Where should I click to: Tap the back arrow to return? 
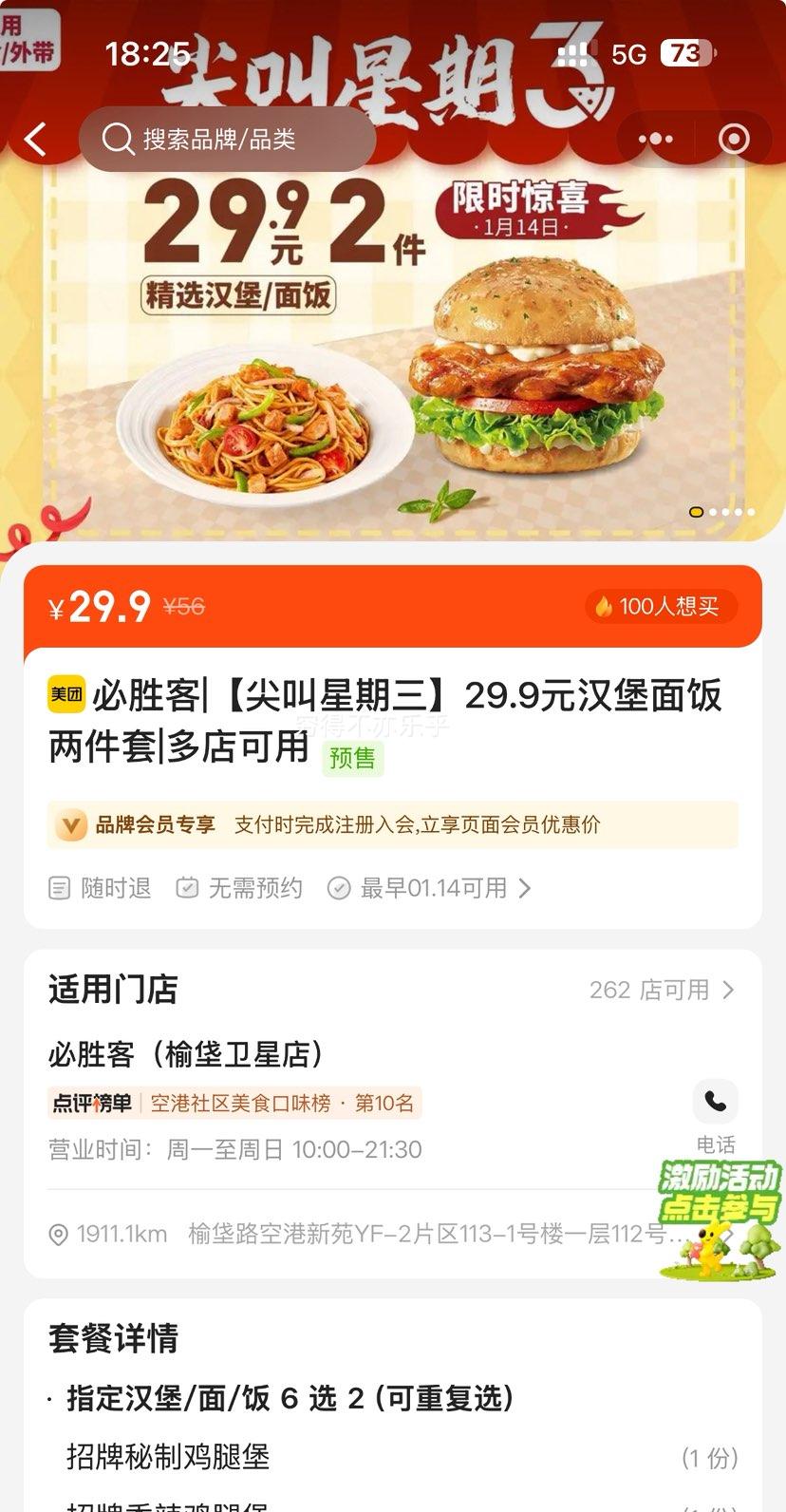click(x=35, y=139)
